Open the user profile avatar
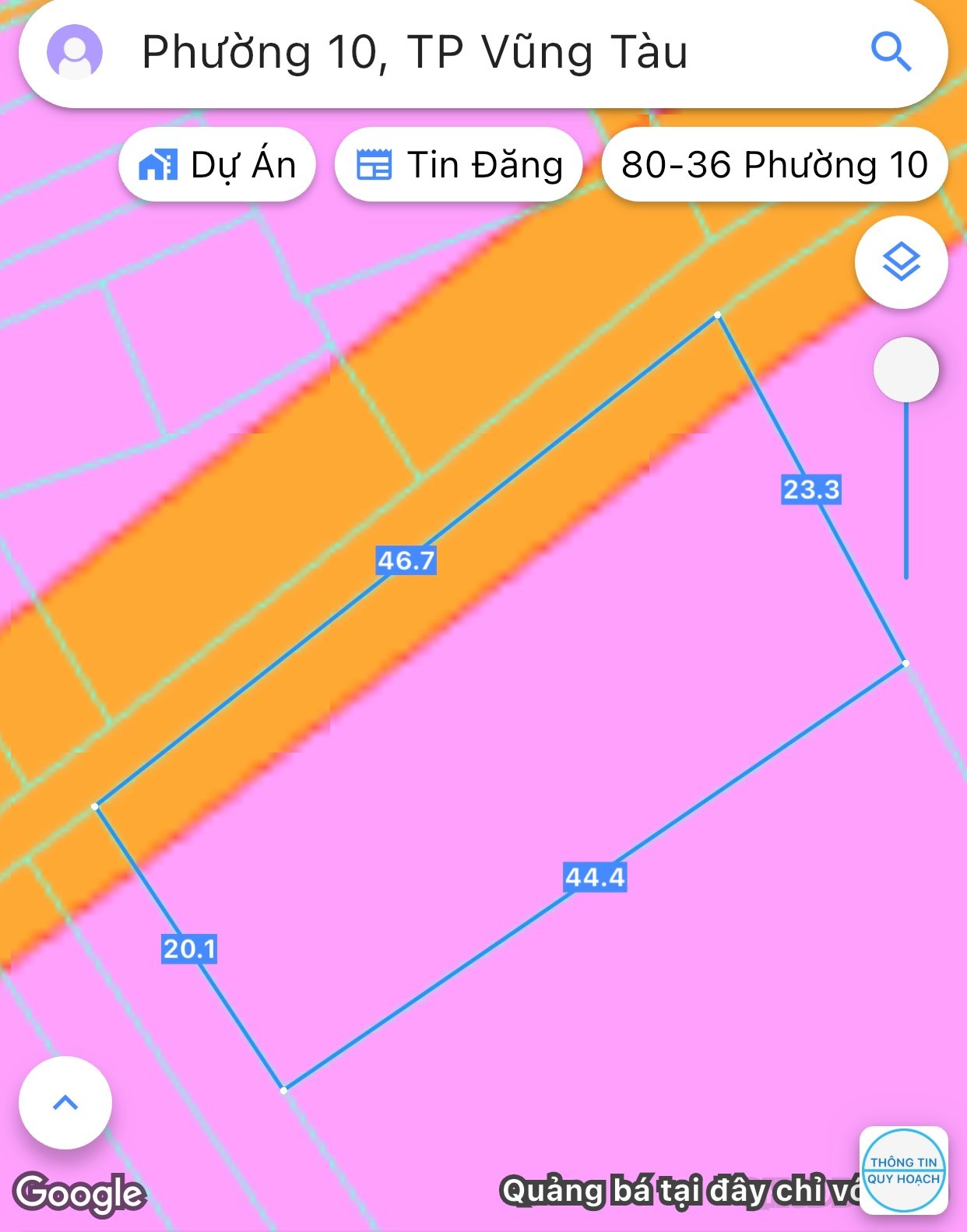 pos(75,52)
